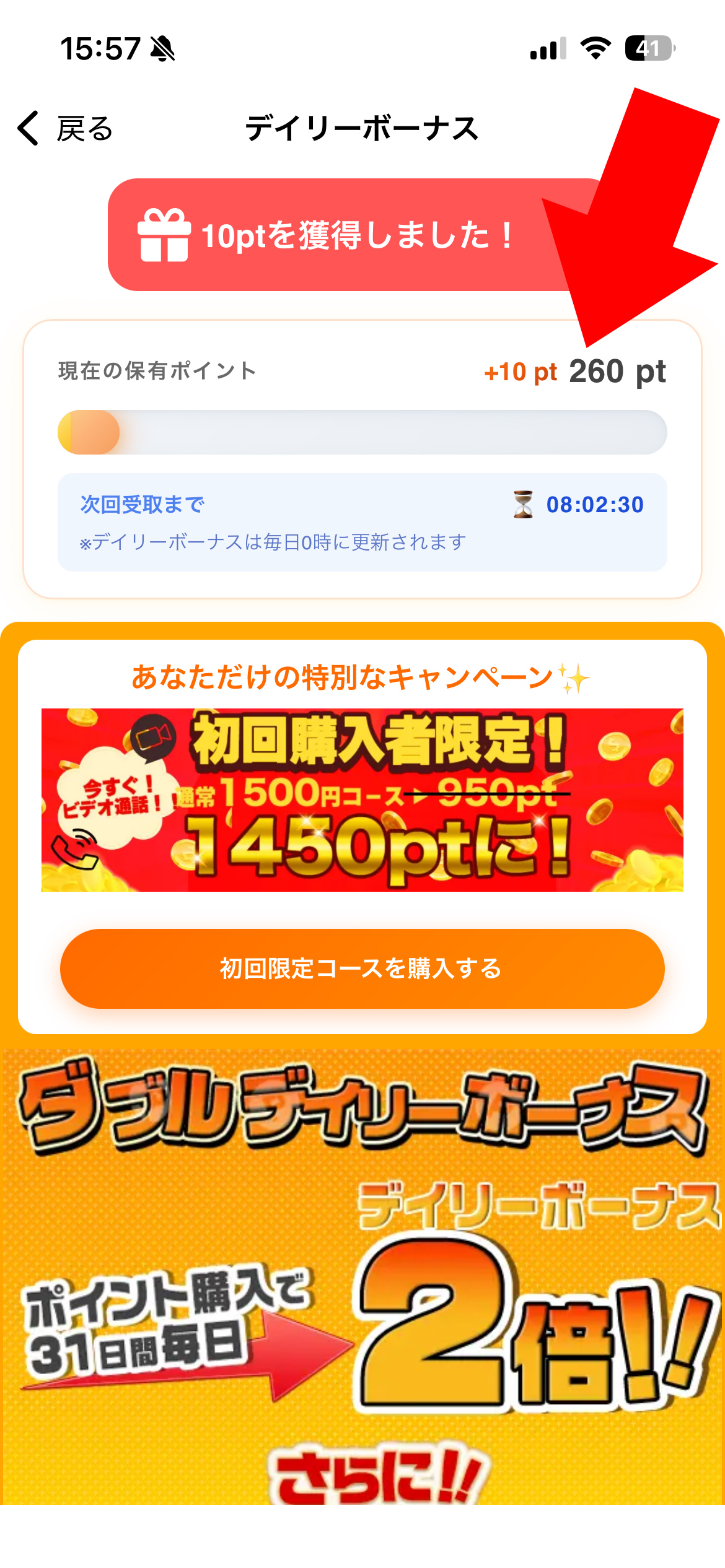
Task: Tap 初回限定コースを購入する button
Action: (x=362, y=969)
